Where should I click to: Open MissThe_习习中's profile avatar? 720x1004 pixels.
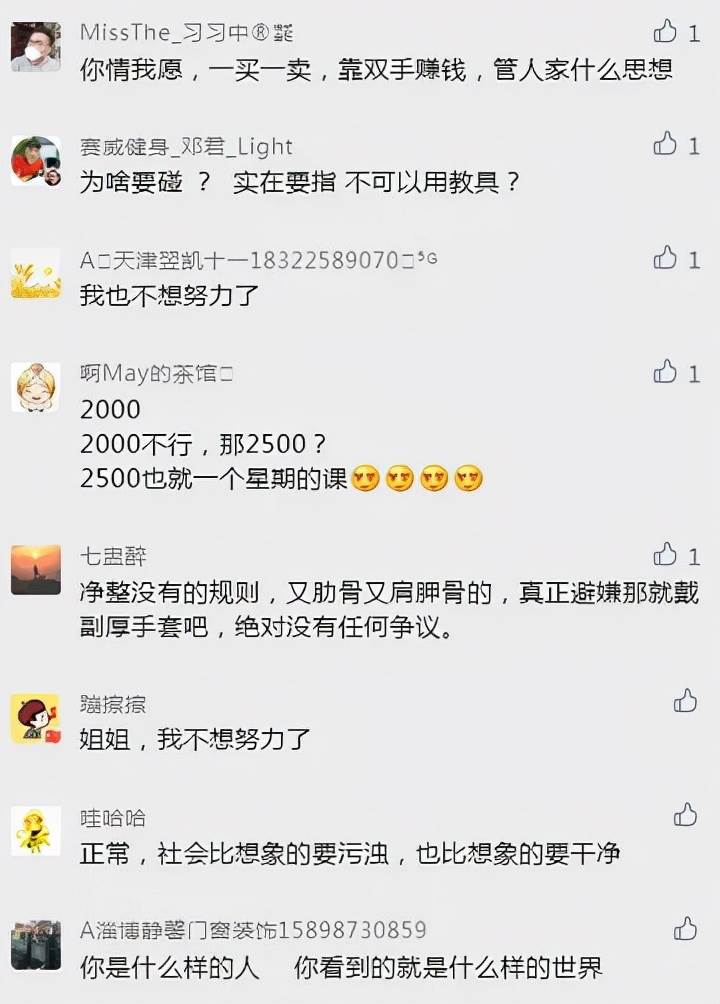(35, 46)
